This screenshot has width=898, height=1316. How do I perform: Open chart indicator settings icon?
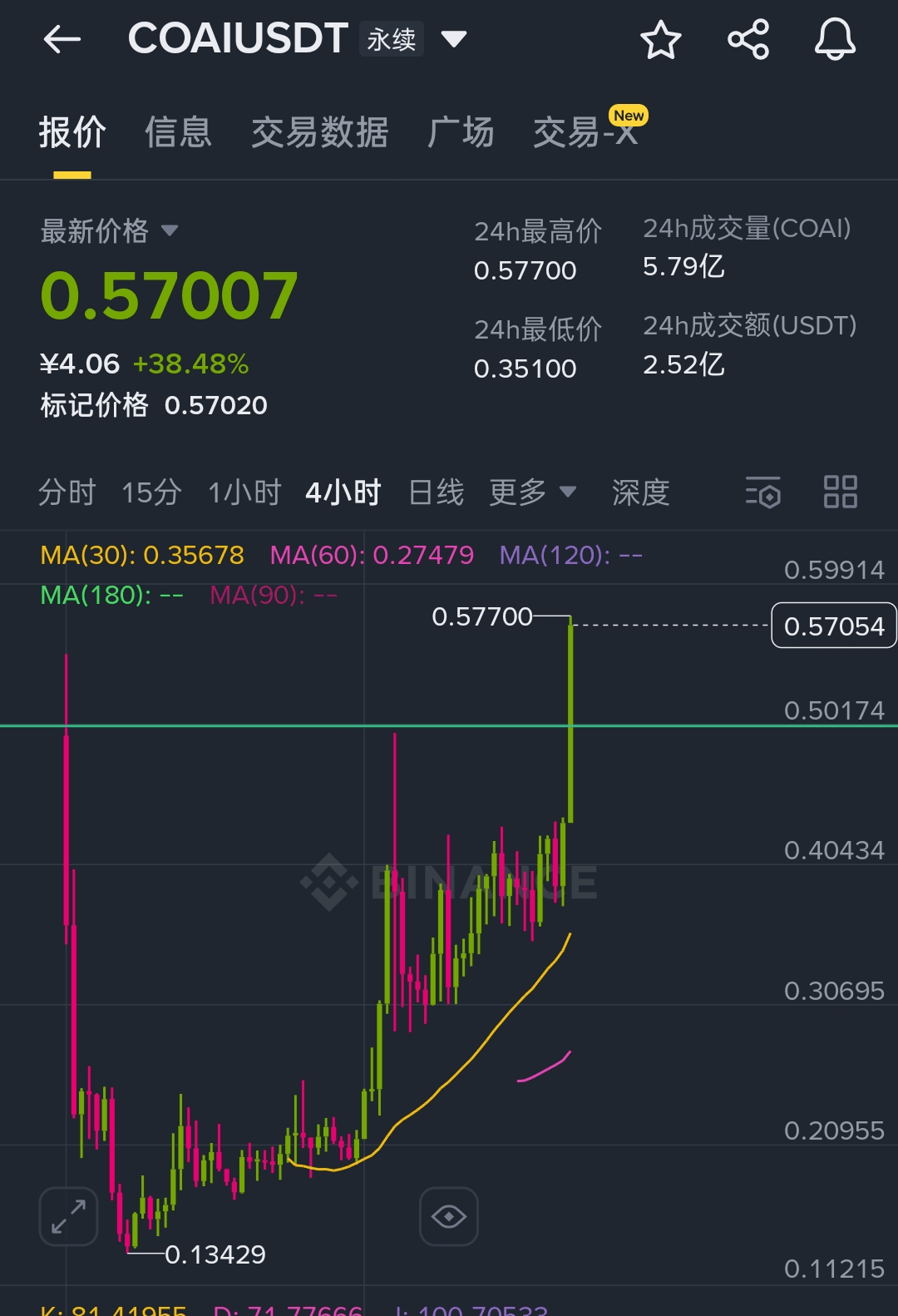762,492
